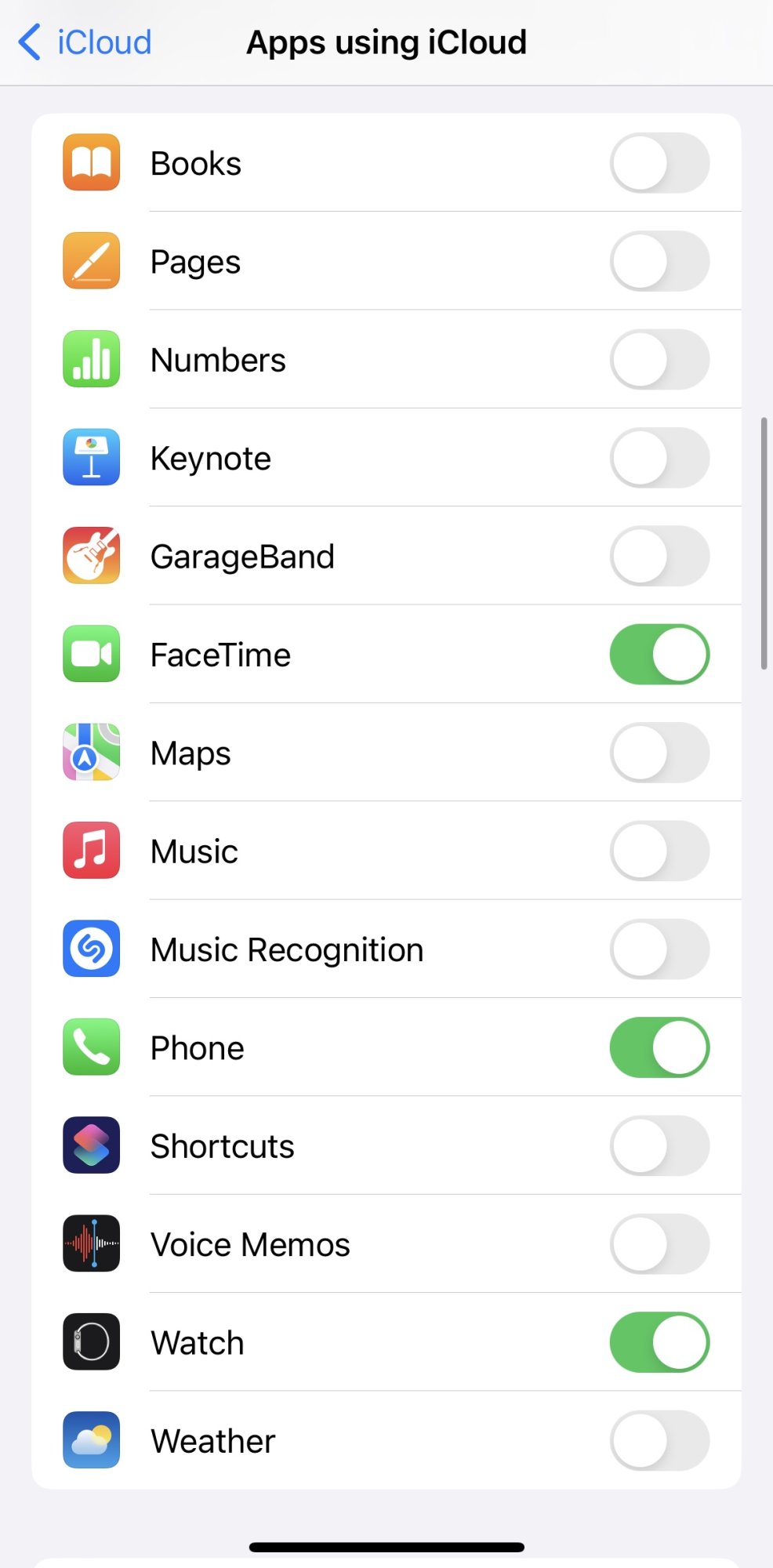Screen dimensions: 773x1568
Task: Enable Voice Memos iCloud sync
Action: coord(659,1244)
